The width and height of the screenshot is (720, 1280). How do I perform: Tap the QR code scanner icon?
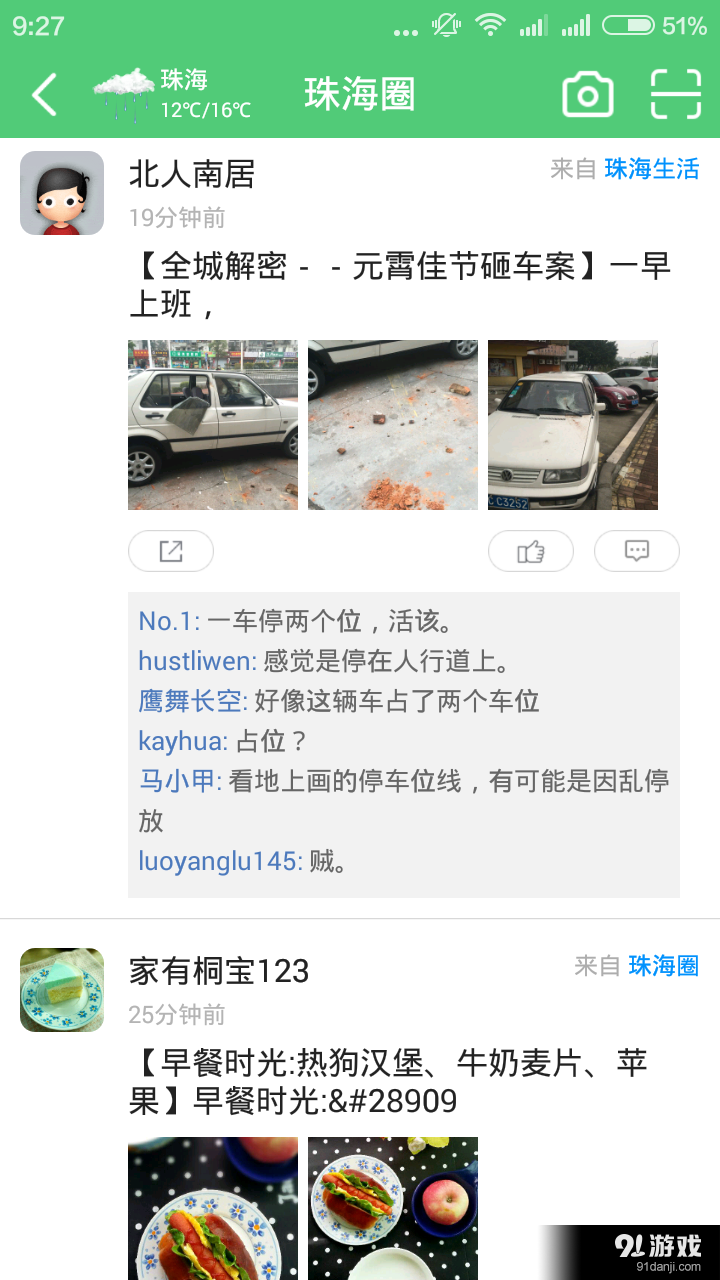coord(675,93)
